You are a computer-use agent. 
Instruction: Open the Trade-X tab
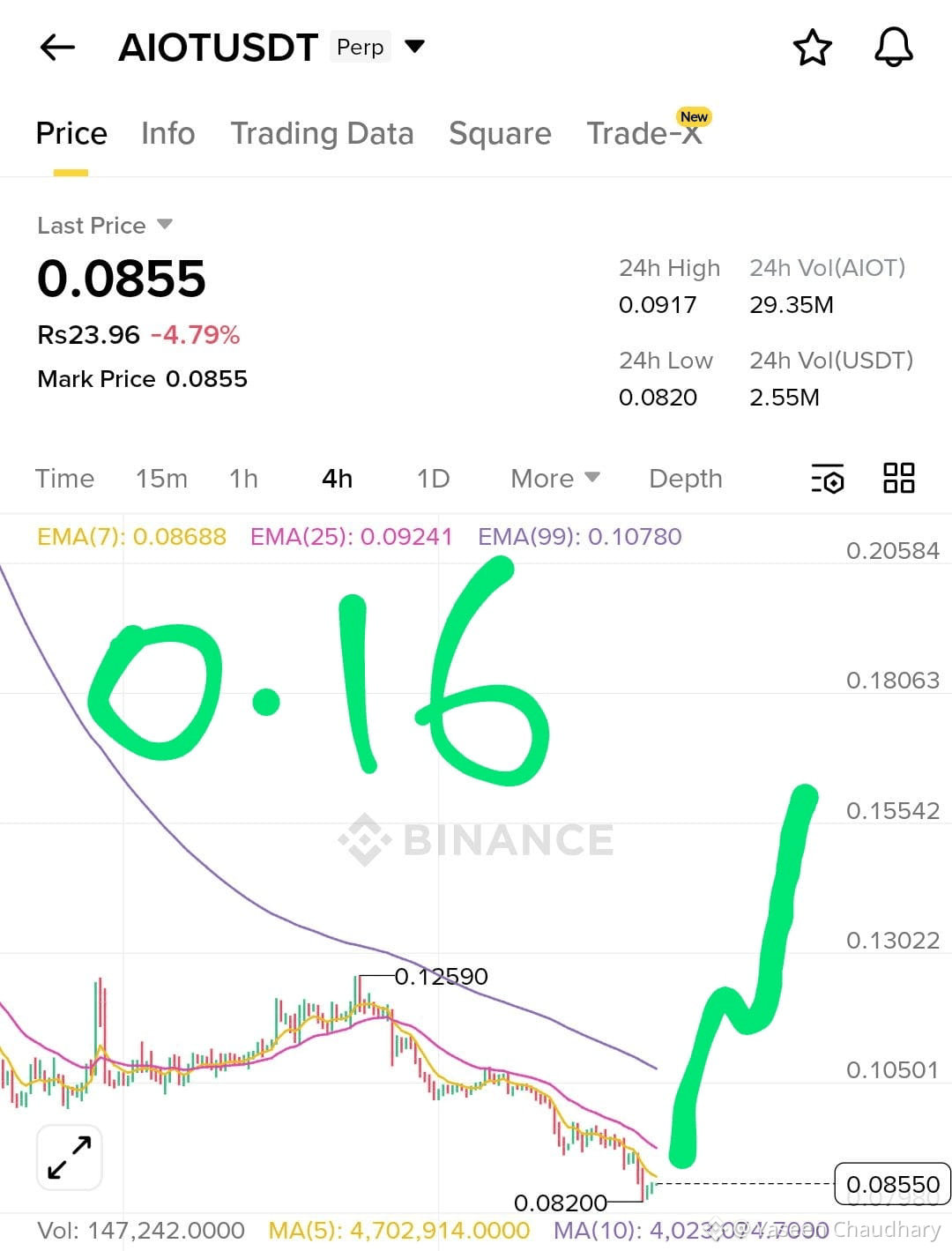pyautogui.click(x=643, y=134)
